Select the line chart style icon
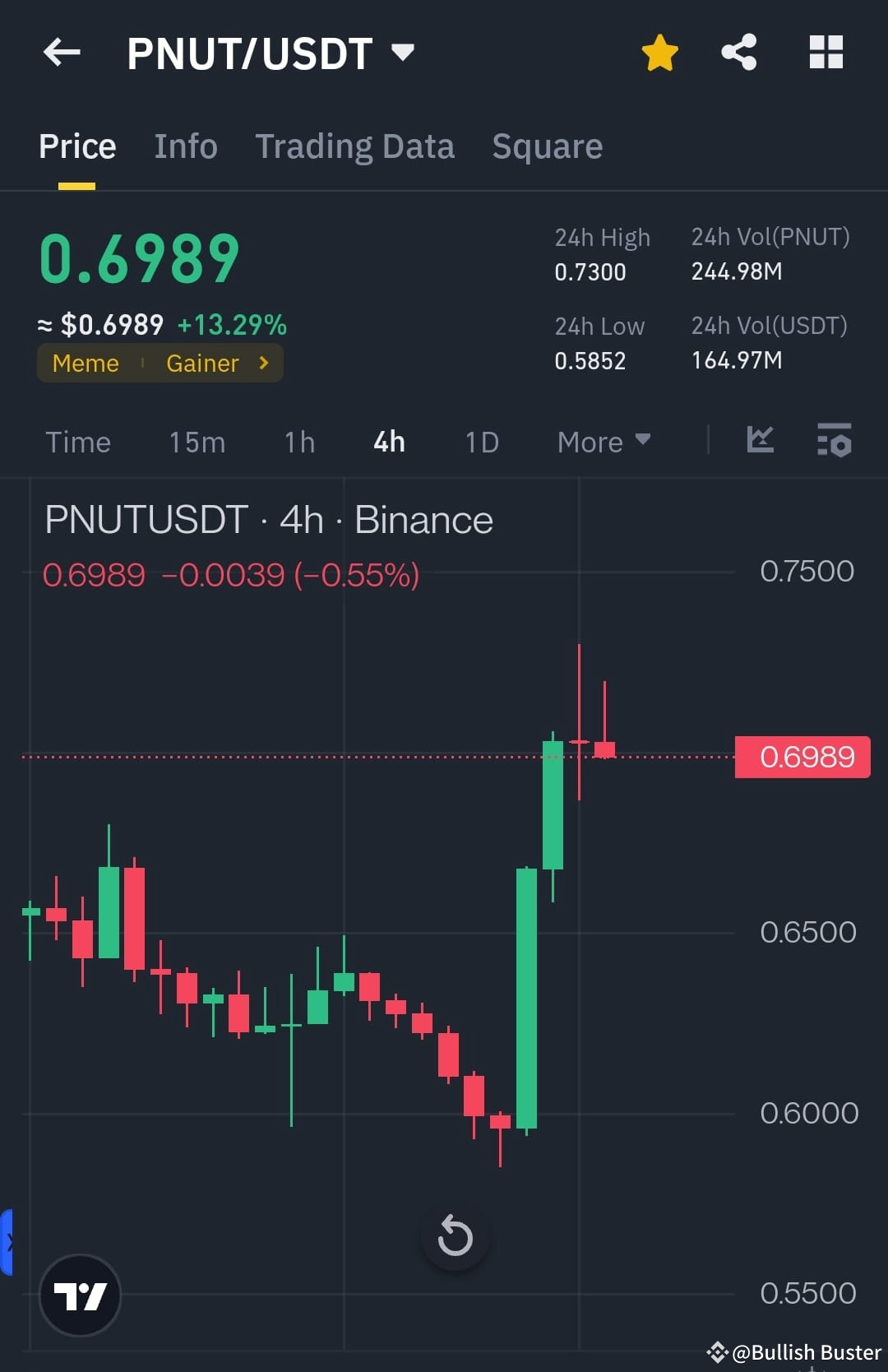The image size is (888, 1372). click(760, 442)
